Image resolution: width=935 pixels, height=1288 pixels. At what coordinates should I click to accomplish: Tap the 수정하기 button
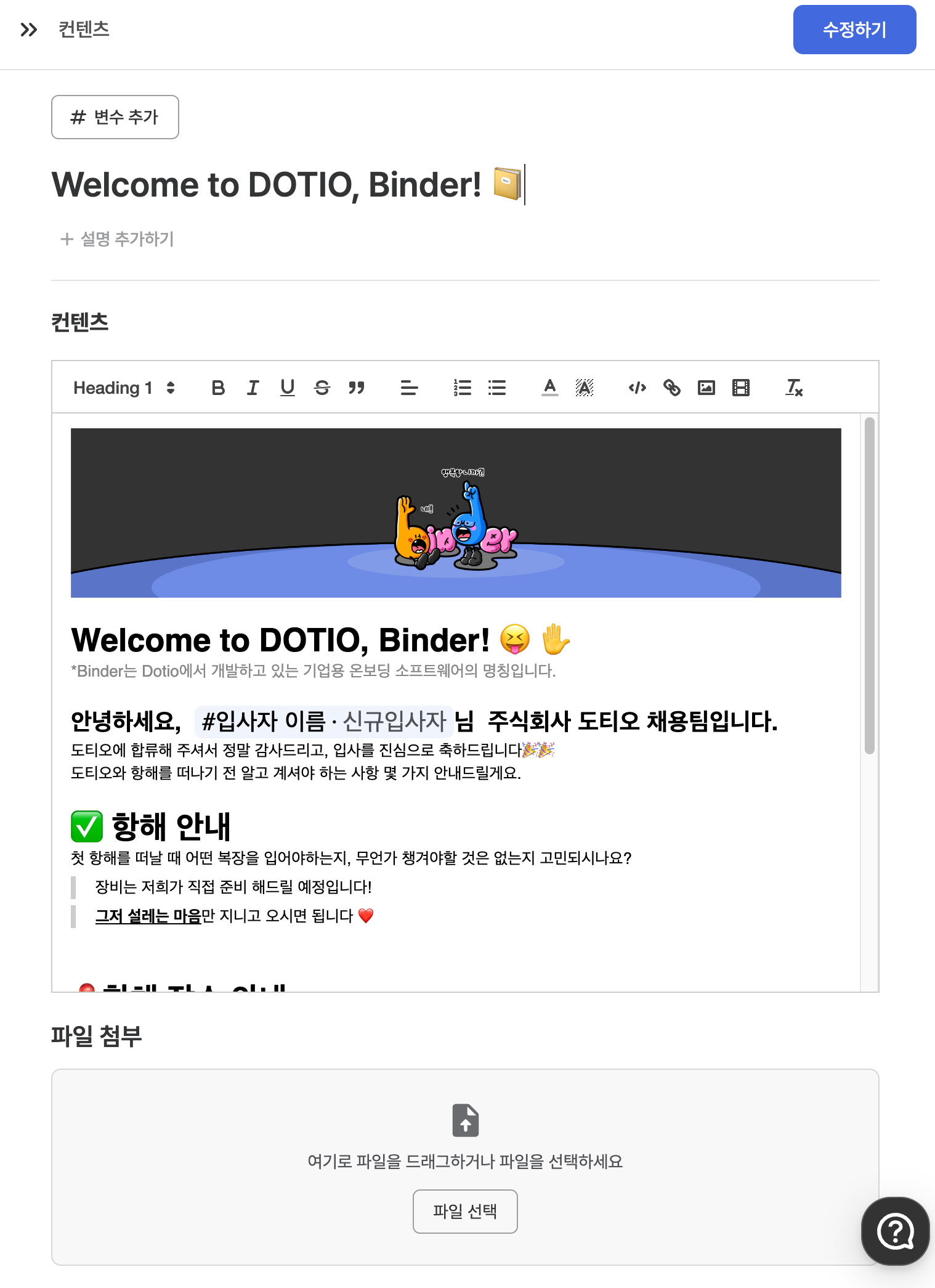pyautogui.click(x=854, y=30)
